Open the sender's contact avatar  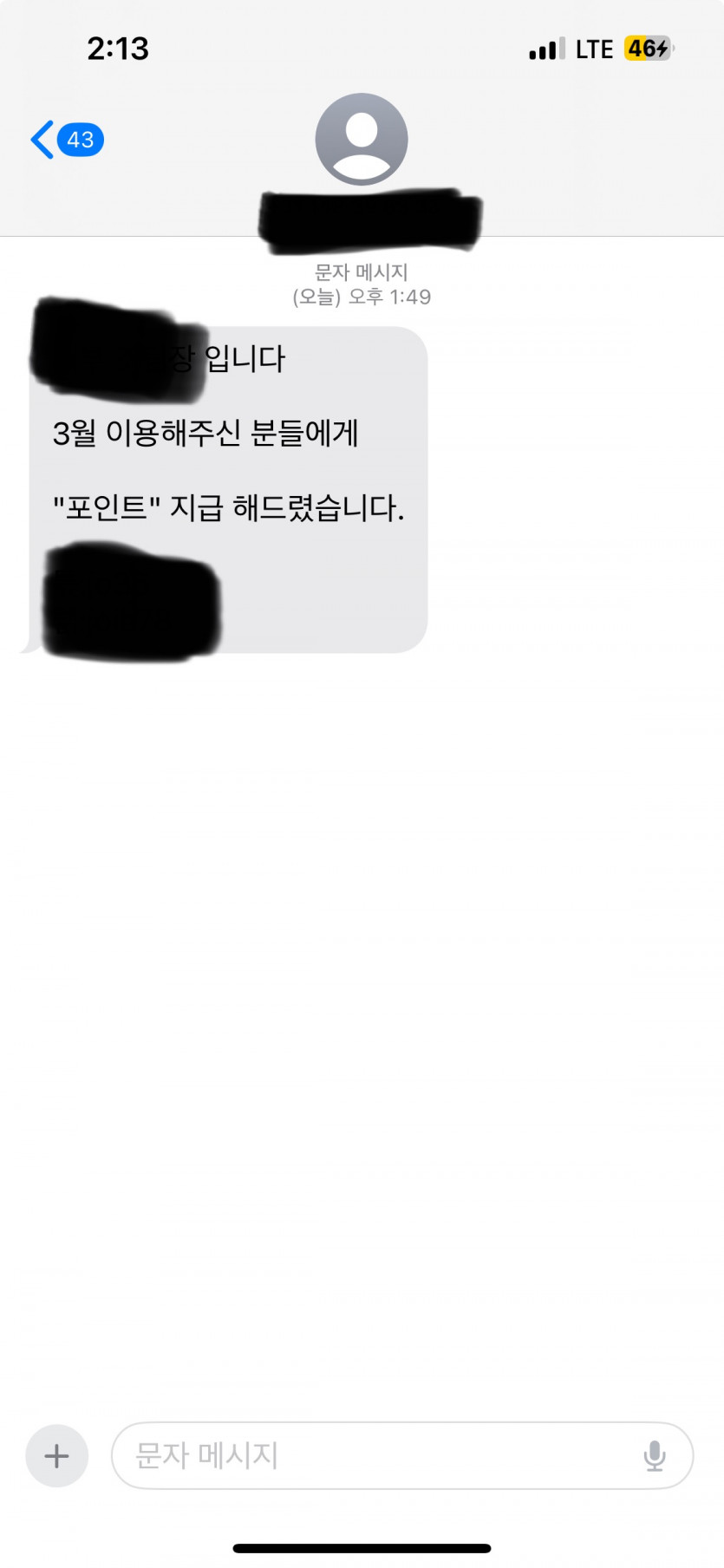[x=362, y=139]
